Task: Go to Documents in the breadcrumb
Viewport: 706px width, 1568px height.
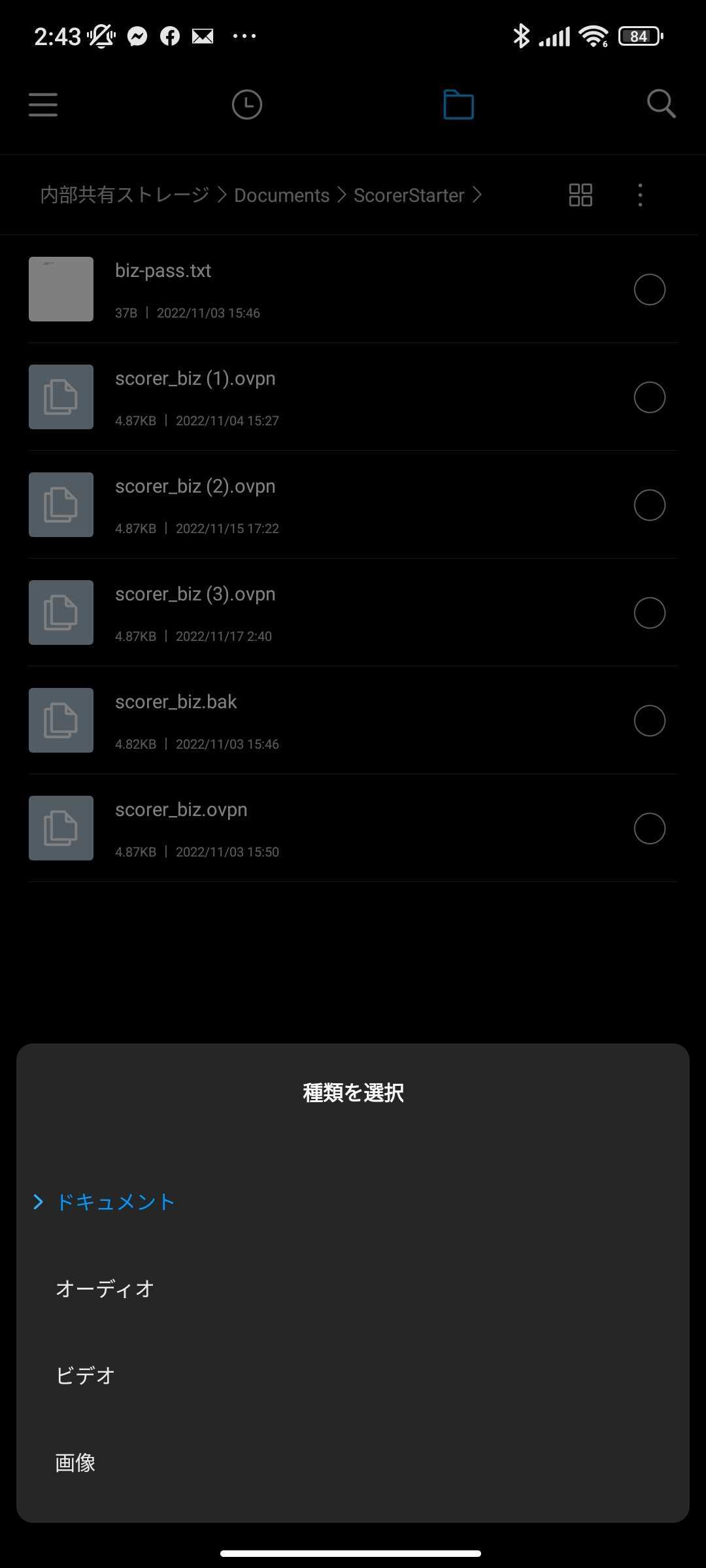Action: pos(282,195)
